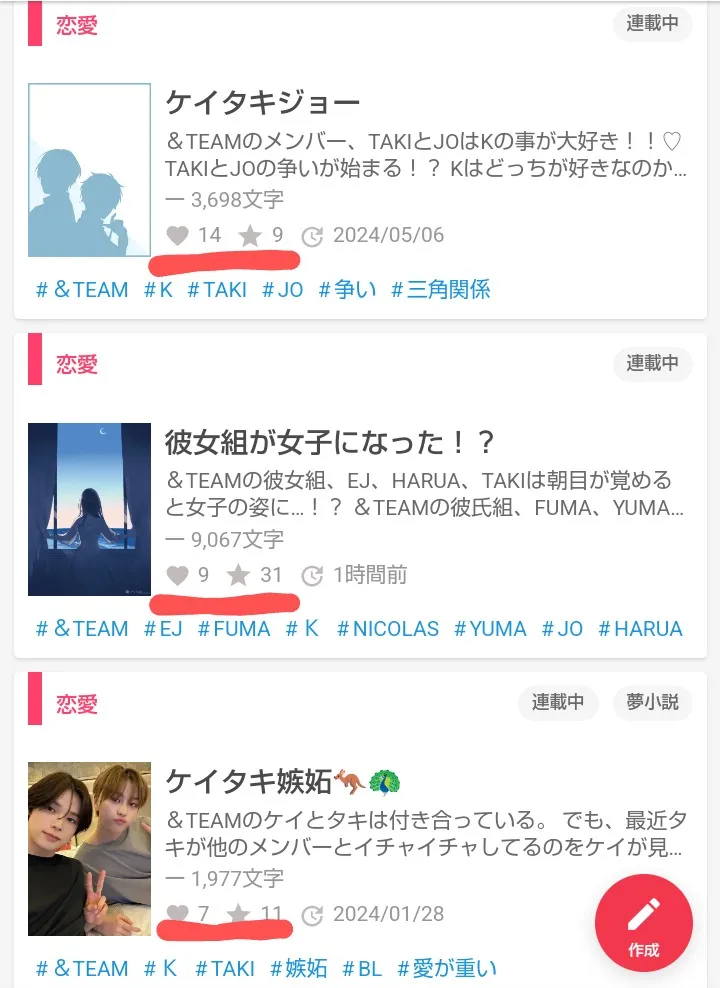Viewport: 720px width, 988px height.
Task: Select the #三角関係 tag
Action: click(440, 290)
